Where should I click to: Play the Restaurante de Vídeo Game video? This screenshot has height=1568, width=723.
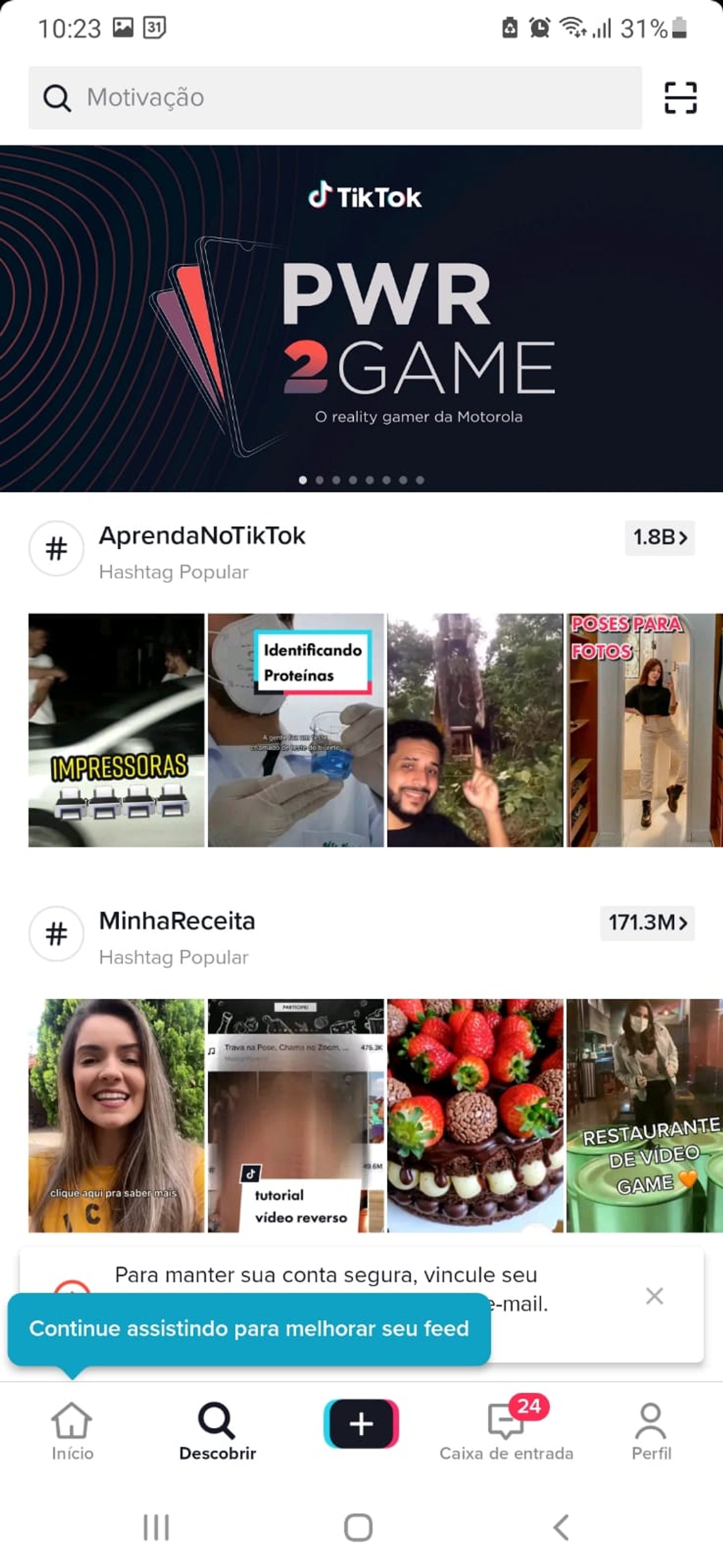tap(644, 1115)
